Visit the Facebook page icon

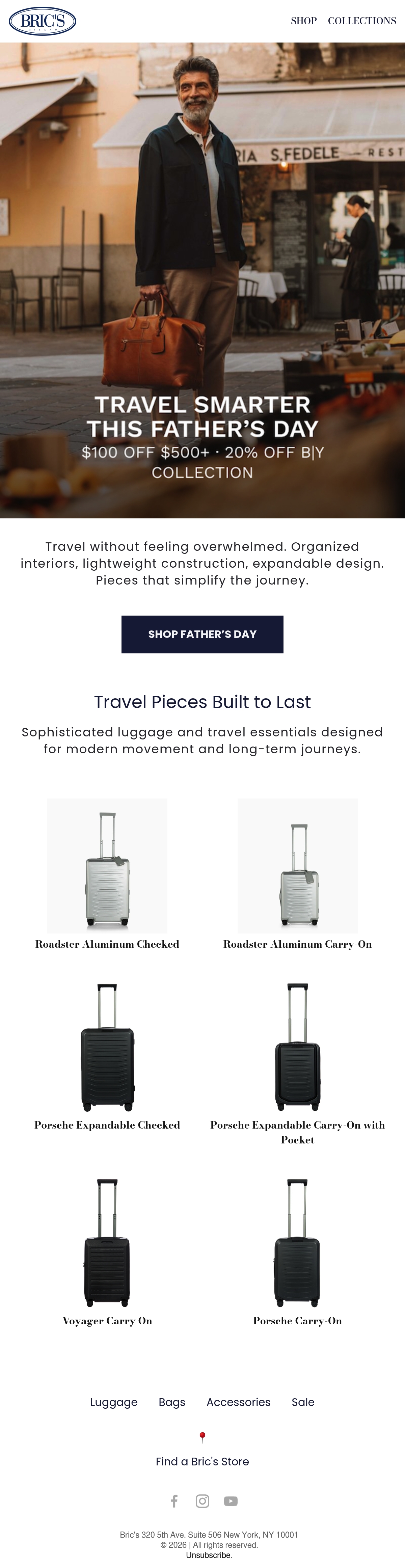[x=174, y=1501]
